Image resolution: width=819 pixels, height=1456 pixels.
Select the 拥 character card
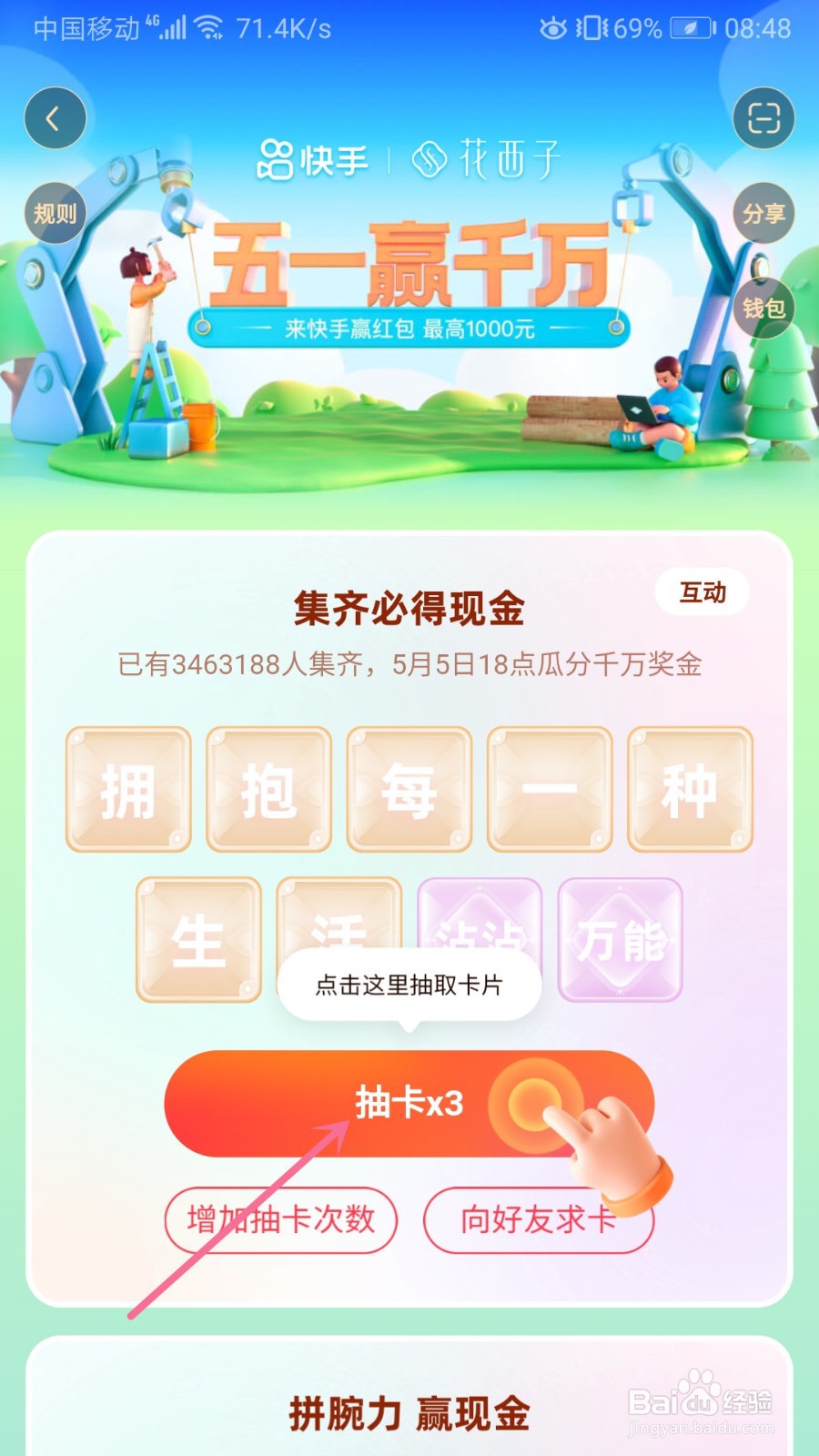(x=127, y=788)
